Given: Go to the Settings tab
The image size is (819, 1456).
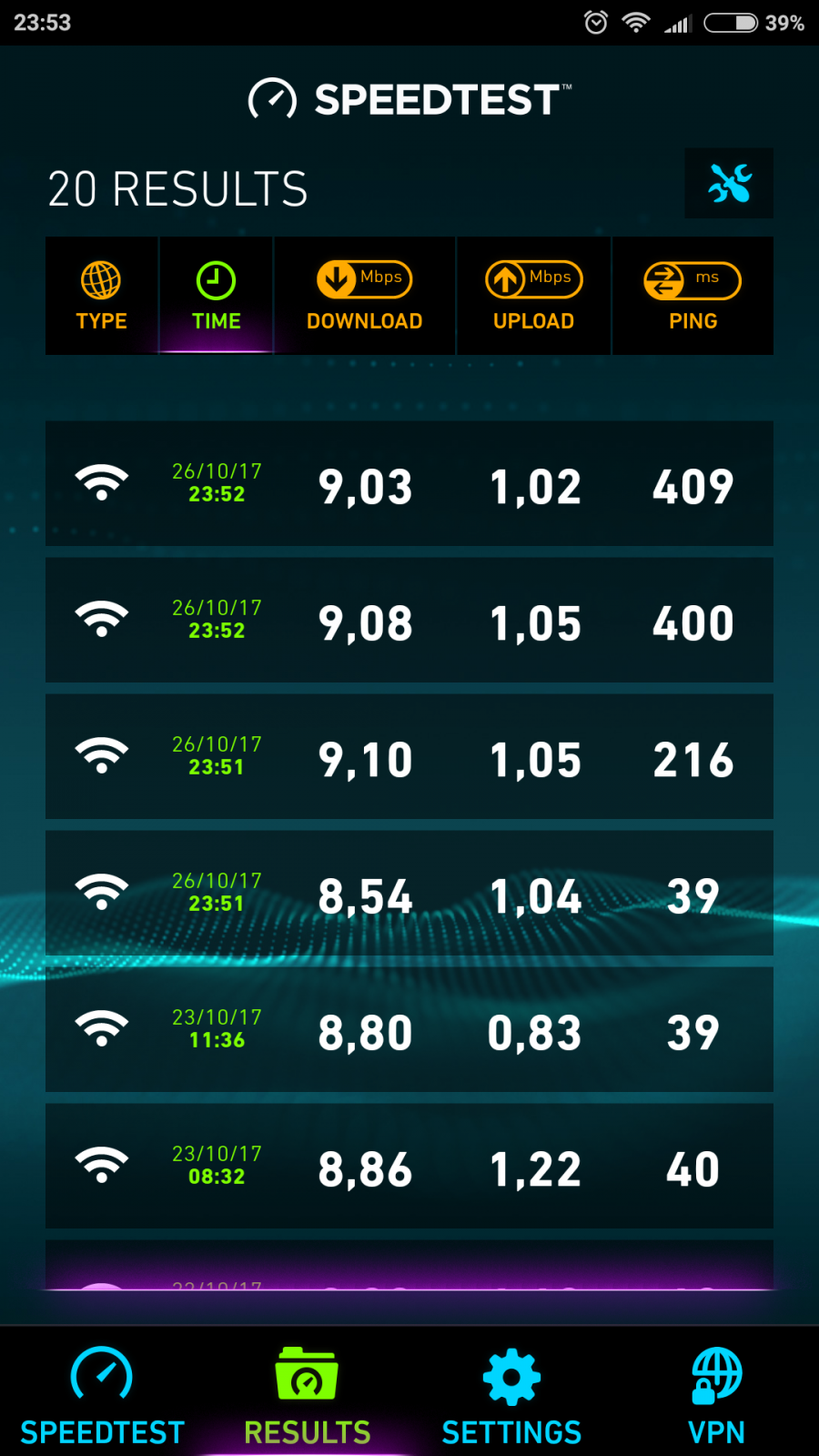Looking at the screenshot, I should tap(511, 1394).
